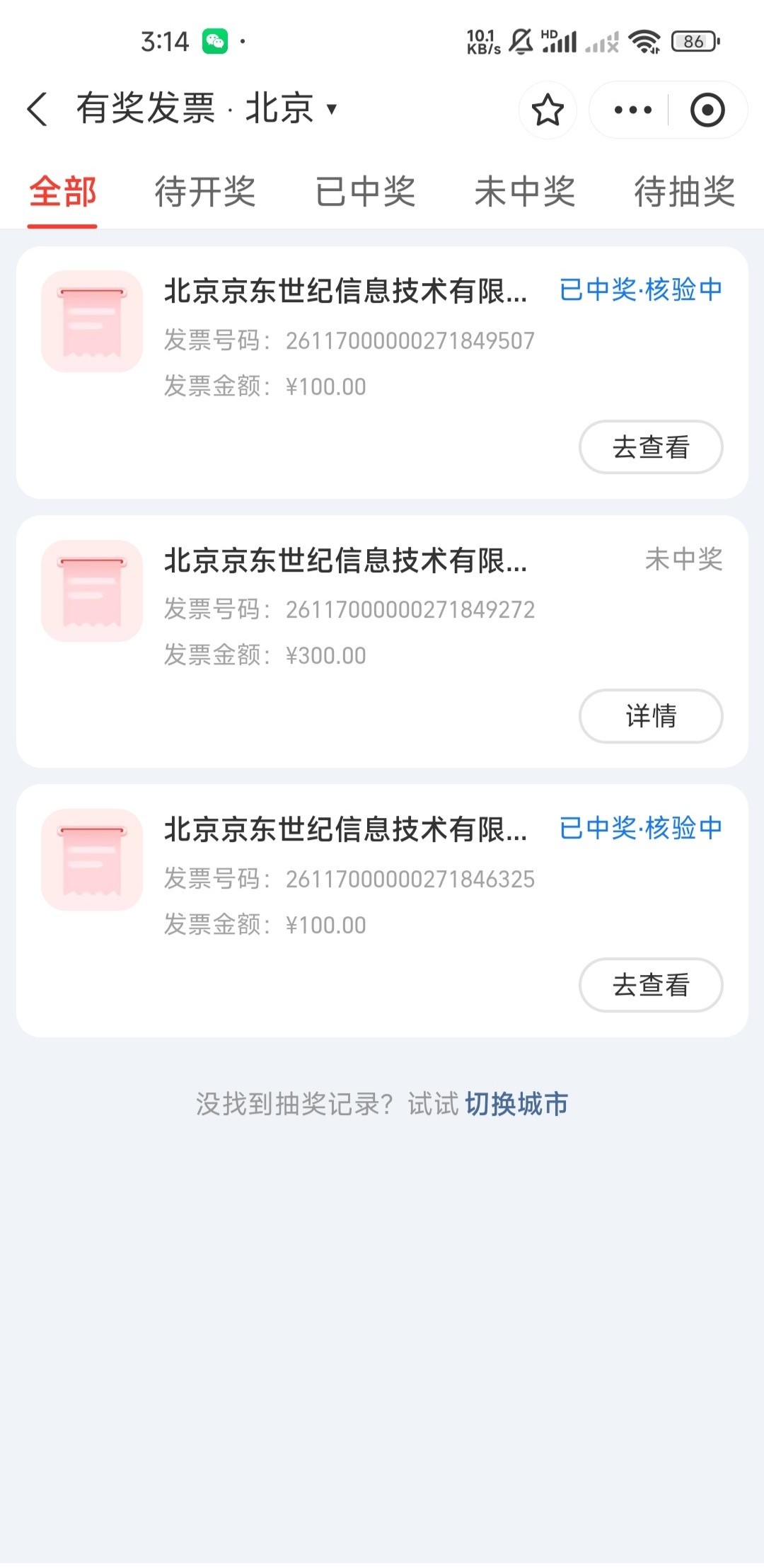Switch to the 待抽奖 tab
The width and height of the screenshot is (764, 1568).
click(x=684, y=192)
